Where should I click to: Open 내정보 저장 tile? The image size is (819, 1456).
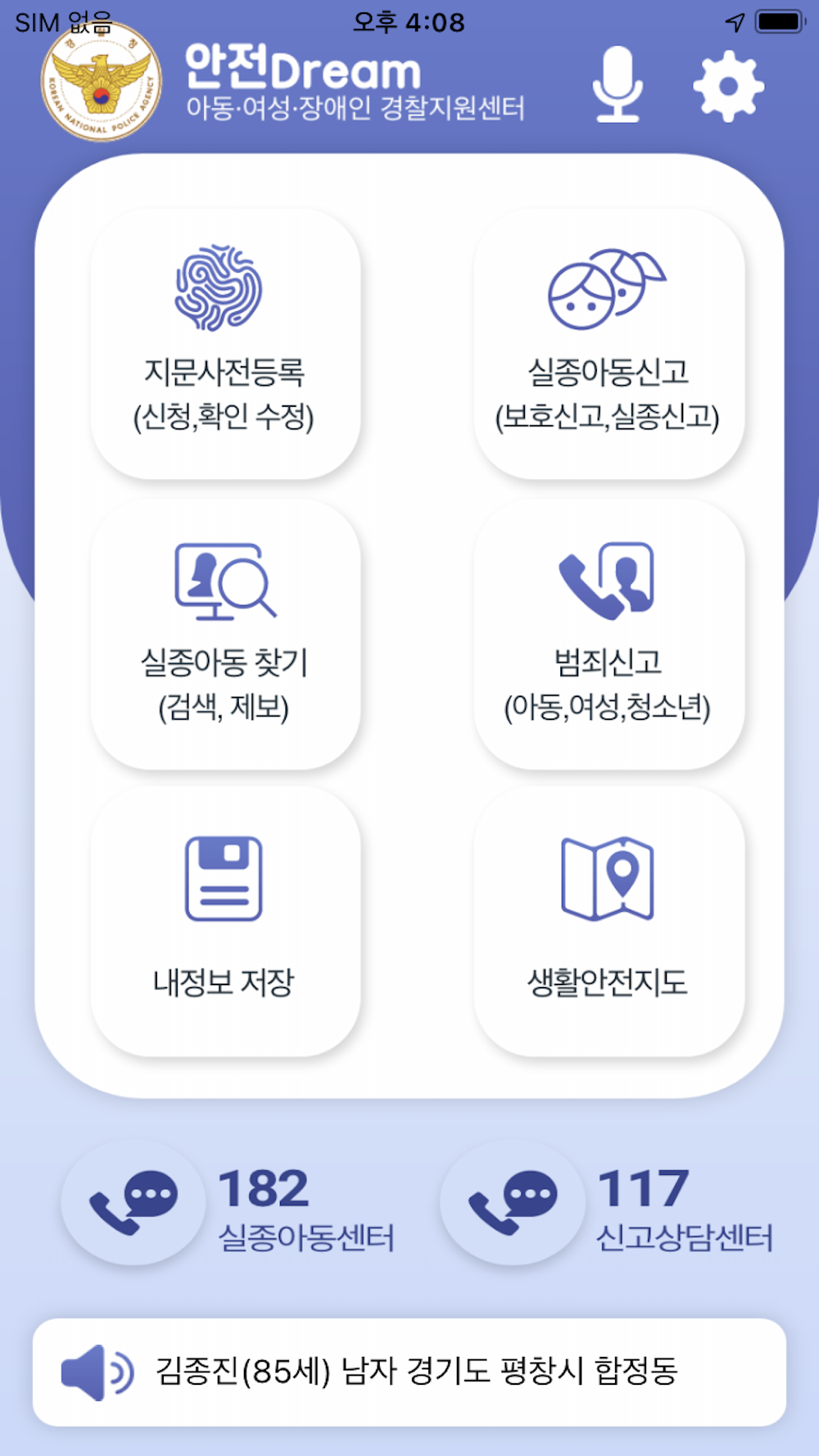(x=225, y=921)
